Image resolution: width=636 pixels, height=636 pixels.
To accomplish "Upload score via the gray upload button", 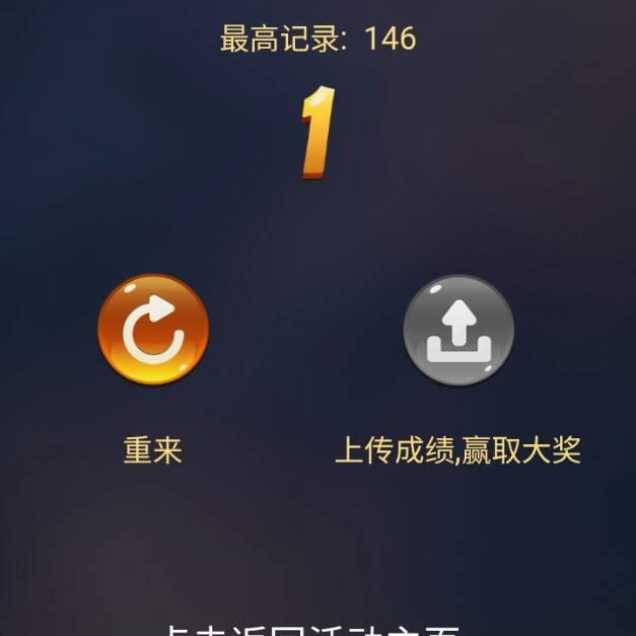I will point(459,330).
